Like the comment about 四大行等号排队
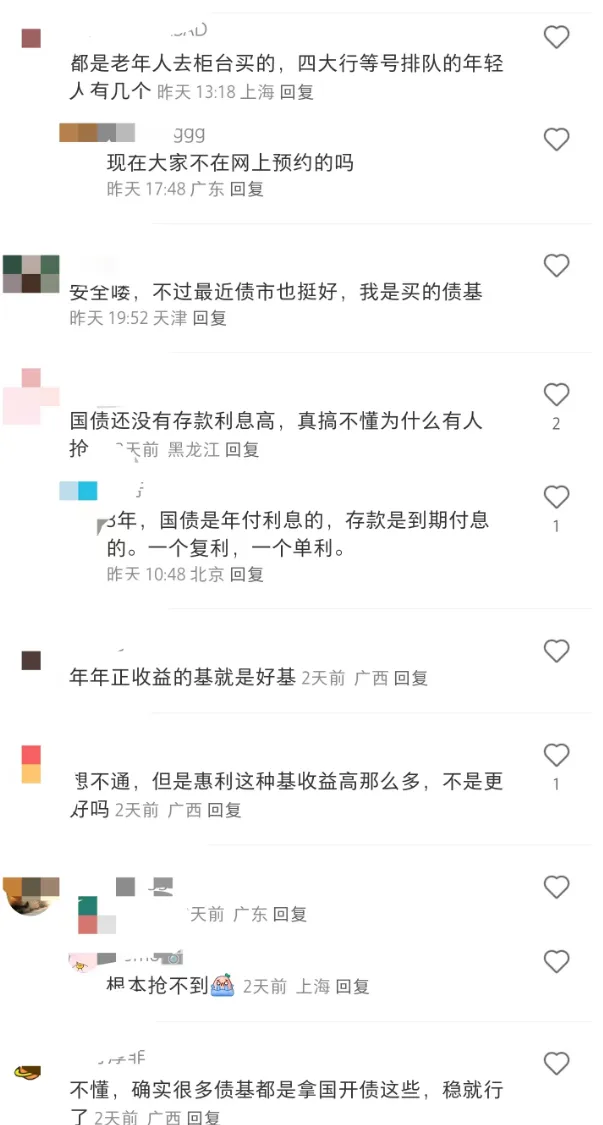This screenshot has height=1125, width=603. (556, 38)
